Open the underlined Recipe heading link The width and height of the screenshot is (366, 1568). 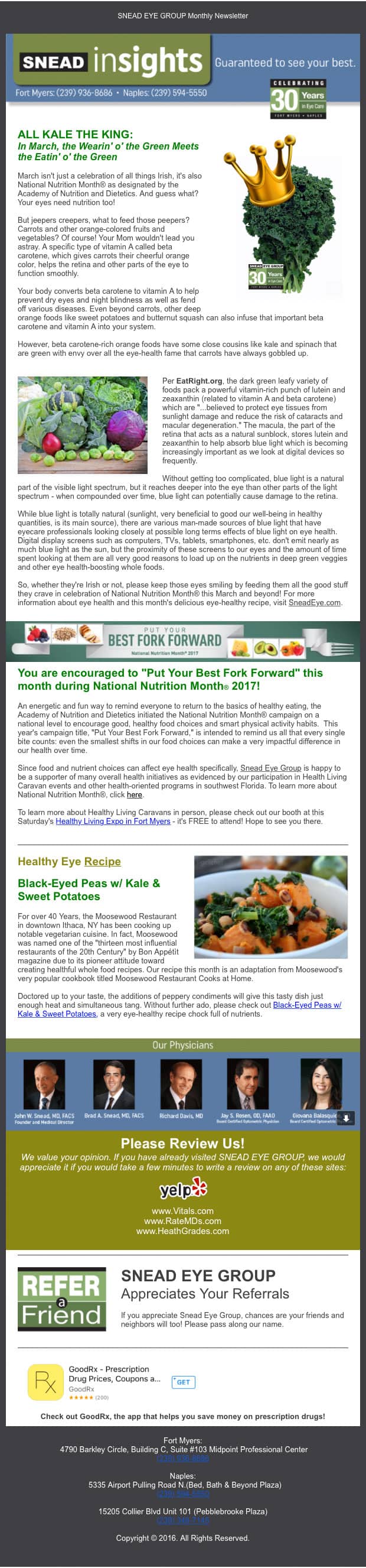pyautogui.click(x=102, y=862)
